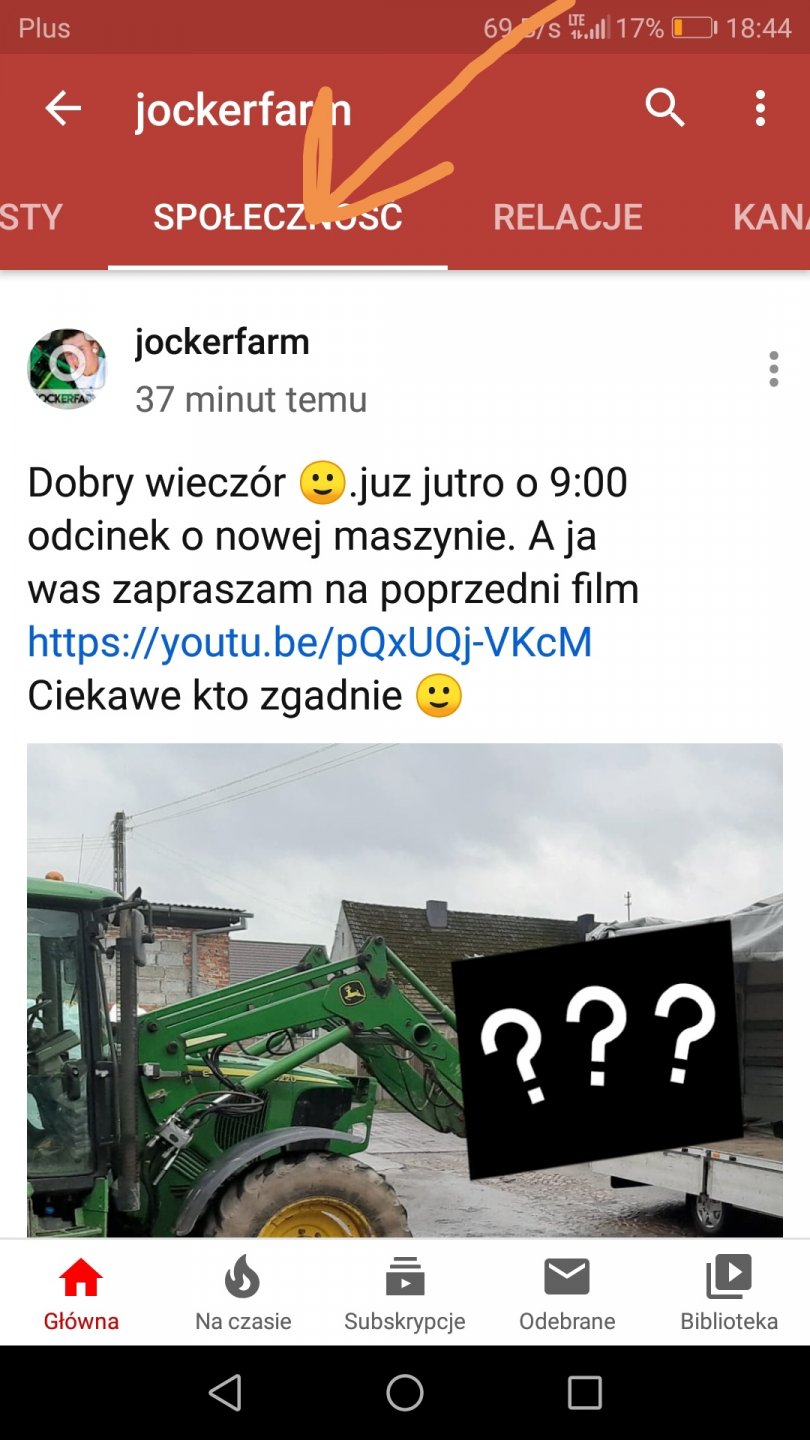Screen dimensions: 810x1440
Task: Switch to the RELACJE tab
Action: click(x=567, y=217)
